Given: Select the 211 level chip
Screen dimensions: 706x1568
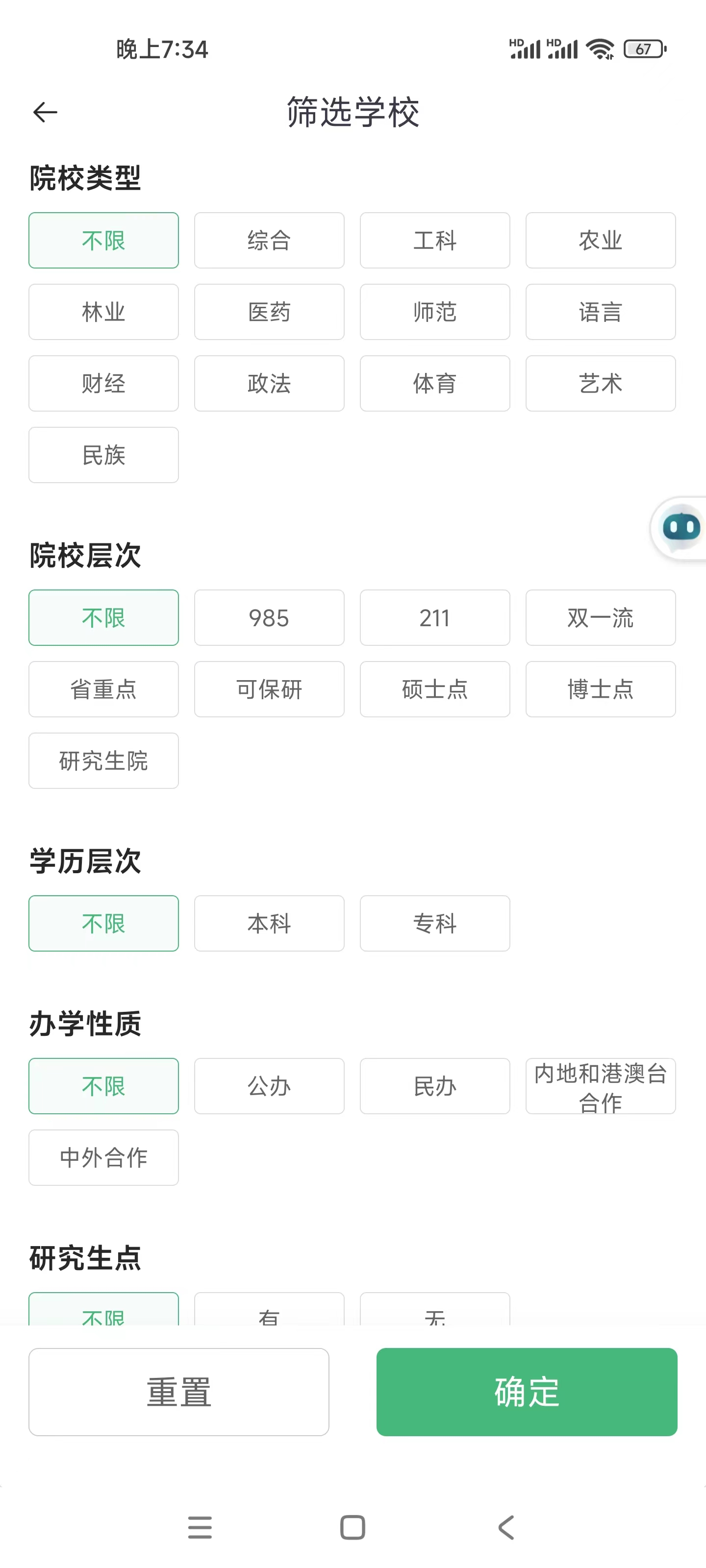Looking at the screenshot, I should point(435,618).
